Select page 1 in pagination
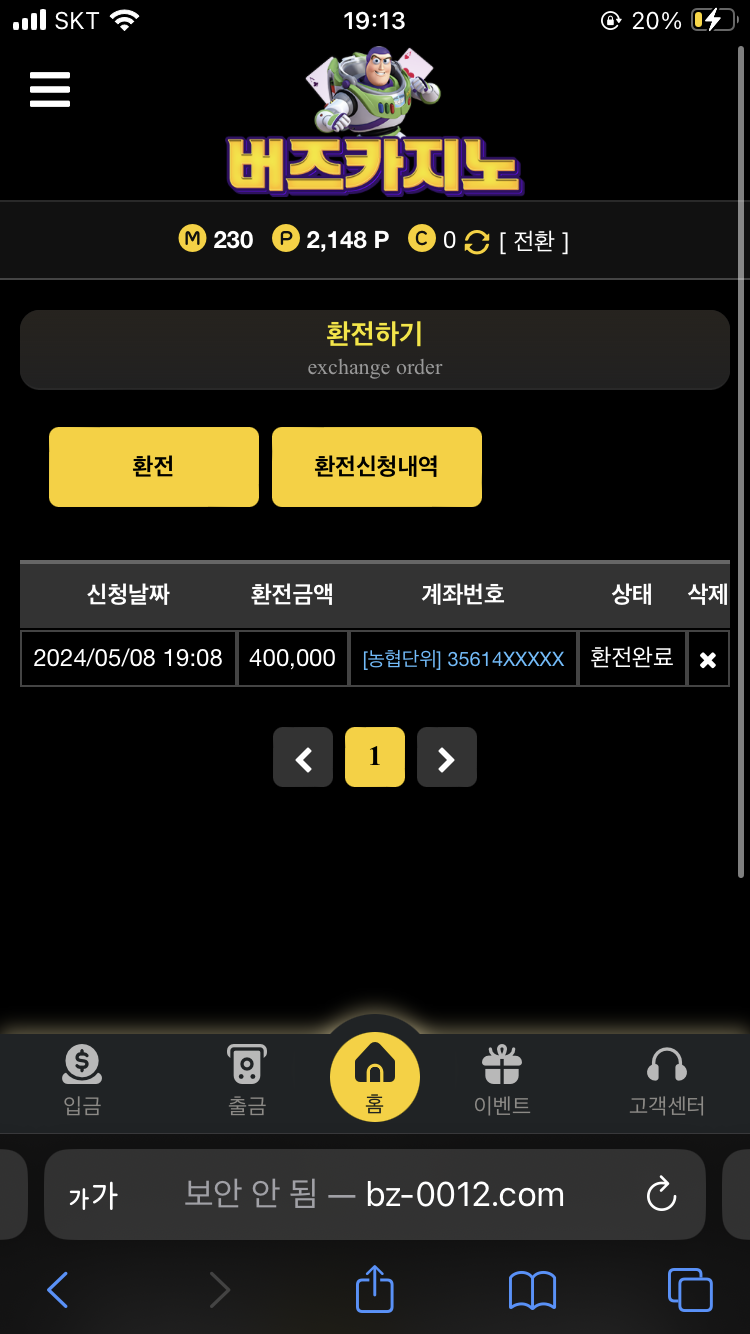The image size is (750, 1334). (x=375, y=757)
